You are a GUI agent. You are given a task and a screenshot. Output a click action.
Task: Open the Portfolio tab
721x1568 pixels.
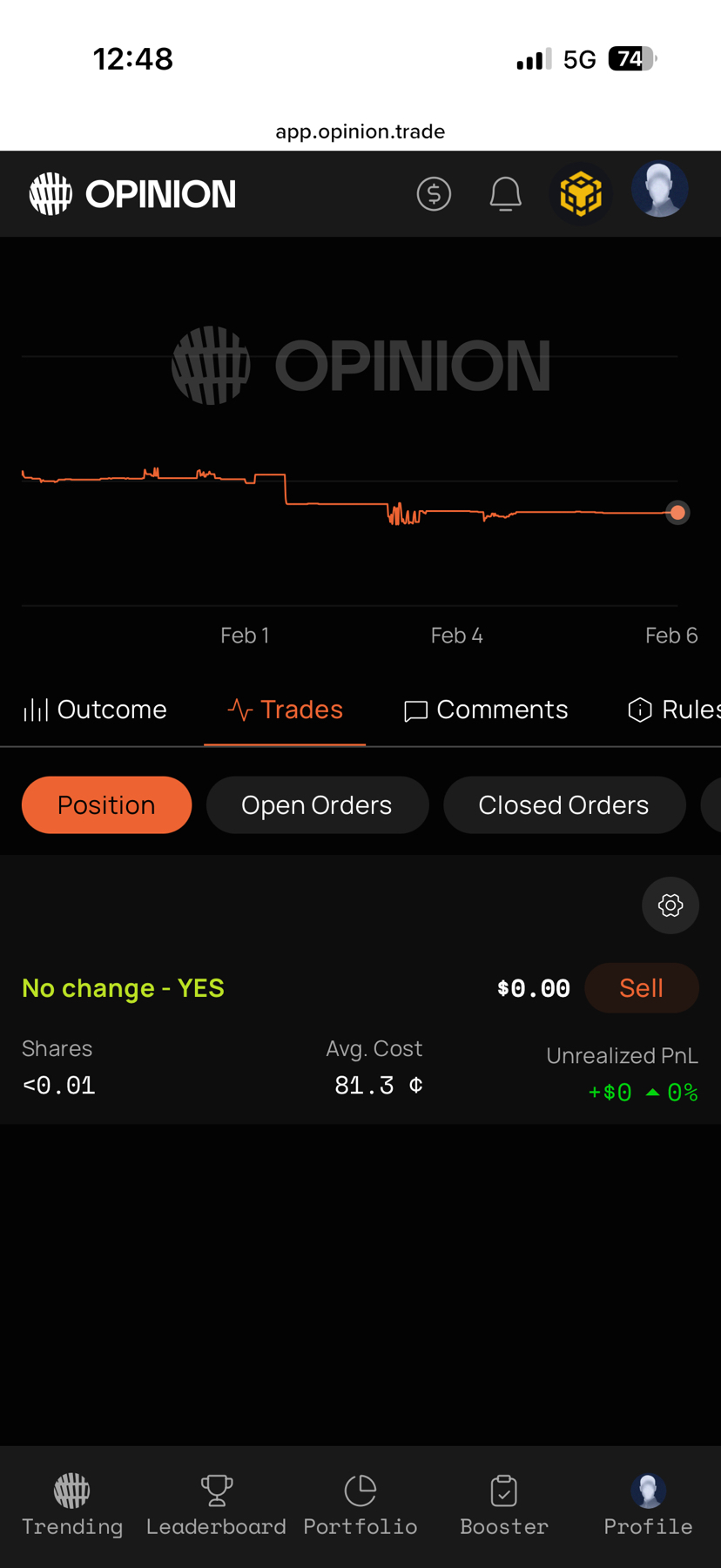tap(360, 1504)
